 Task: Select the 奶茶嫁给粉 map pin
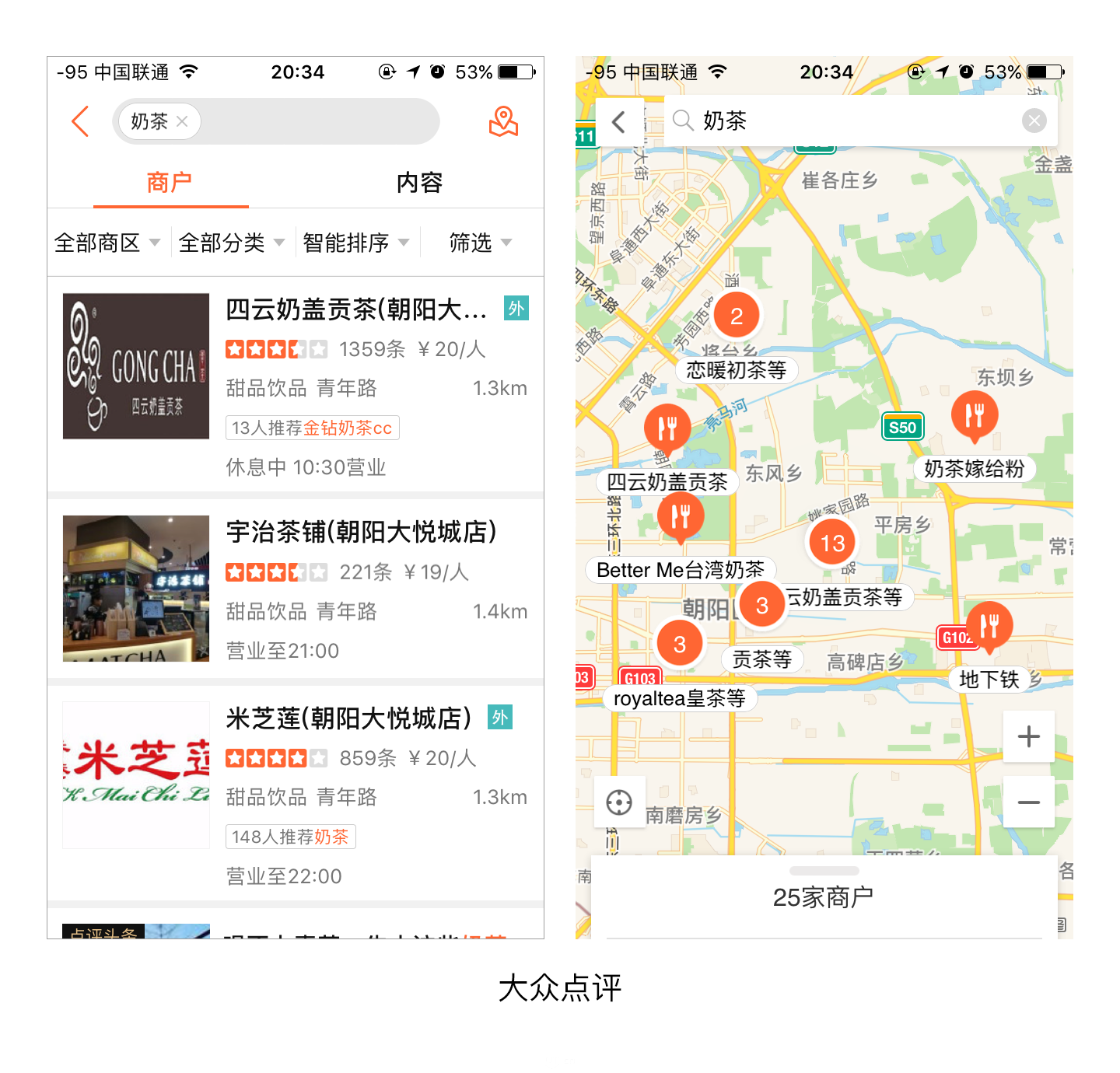click(974, 414)
